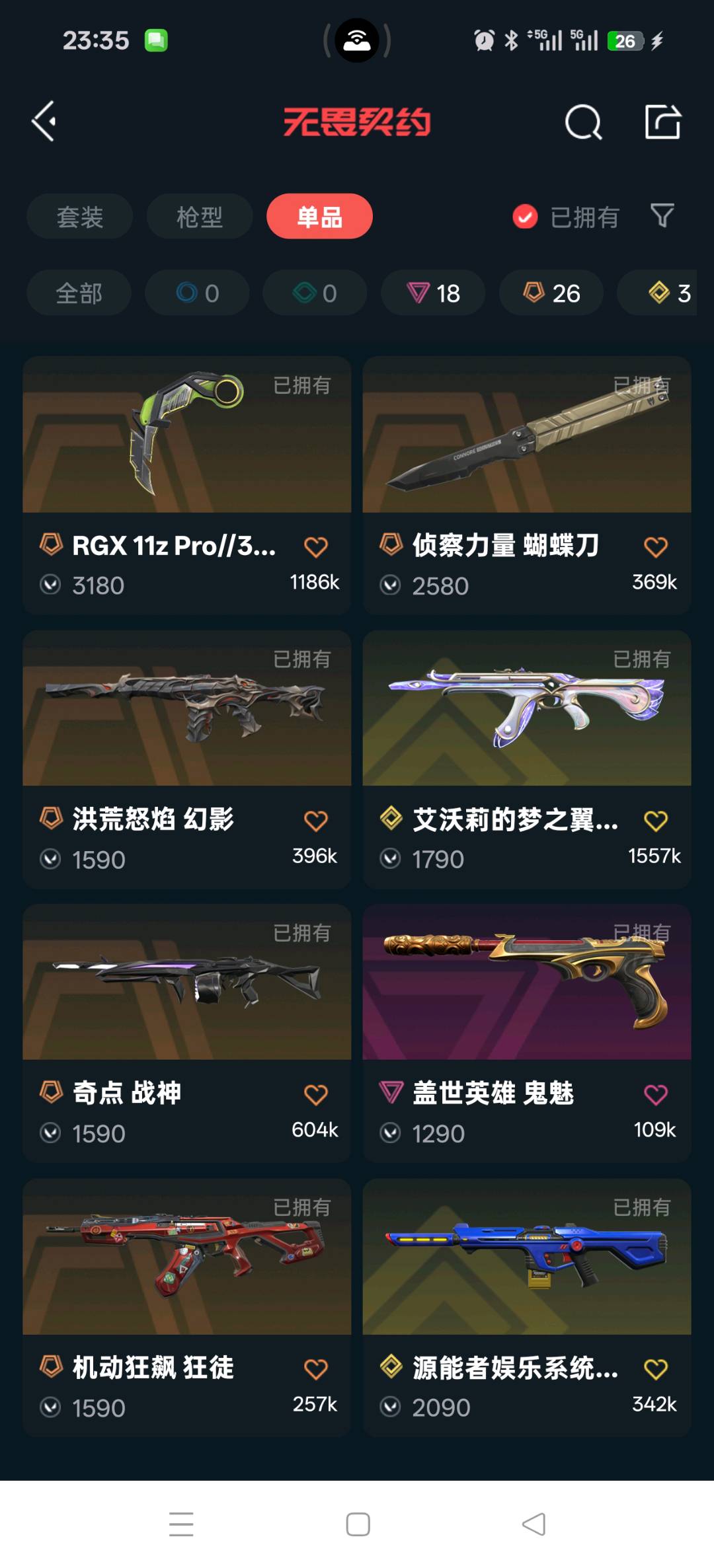Switch to the 套装 tab
The width and height of the screenshot is (714, 1568).
pyautogui.click(x=79, y=217)
